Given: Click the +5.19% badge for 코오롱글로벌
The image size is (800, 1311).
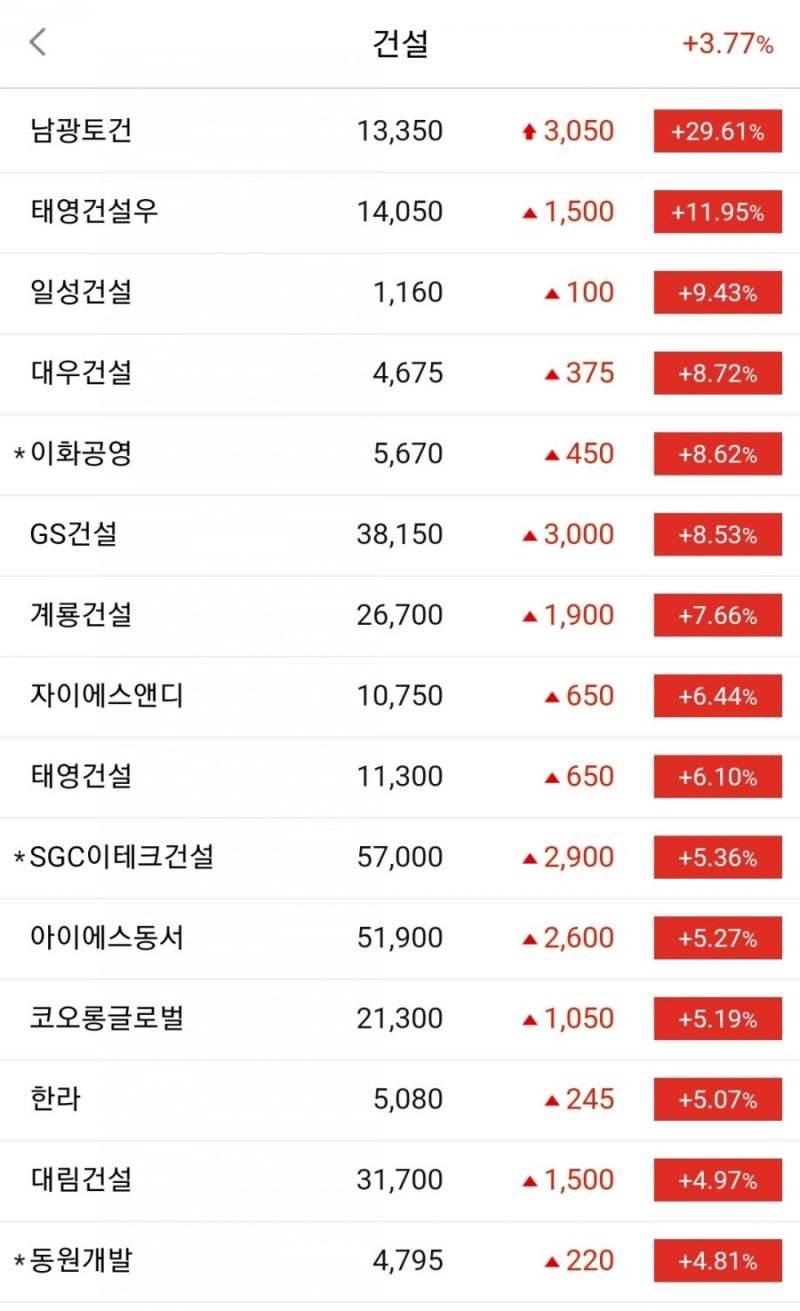Looking at the screenshot, I should coord(717,1018).
